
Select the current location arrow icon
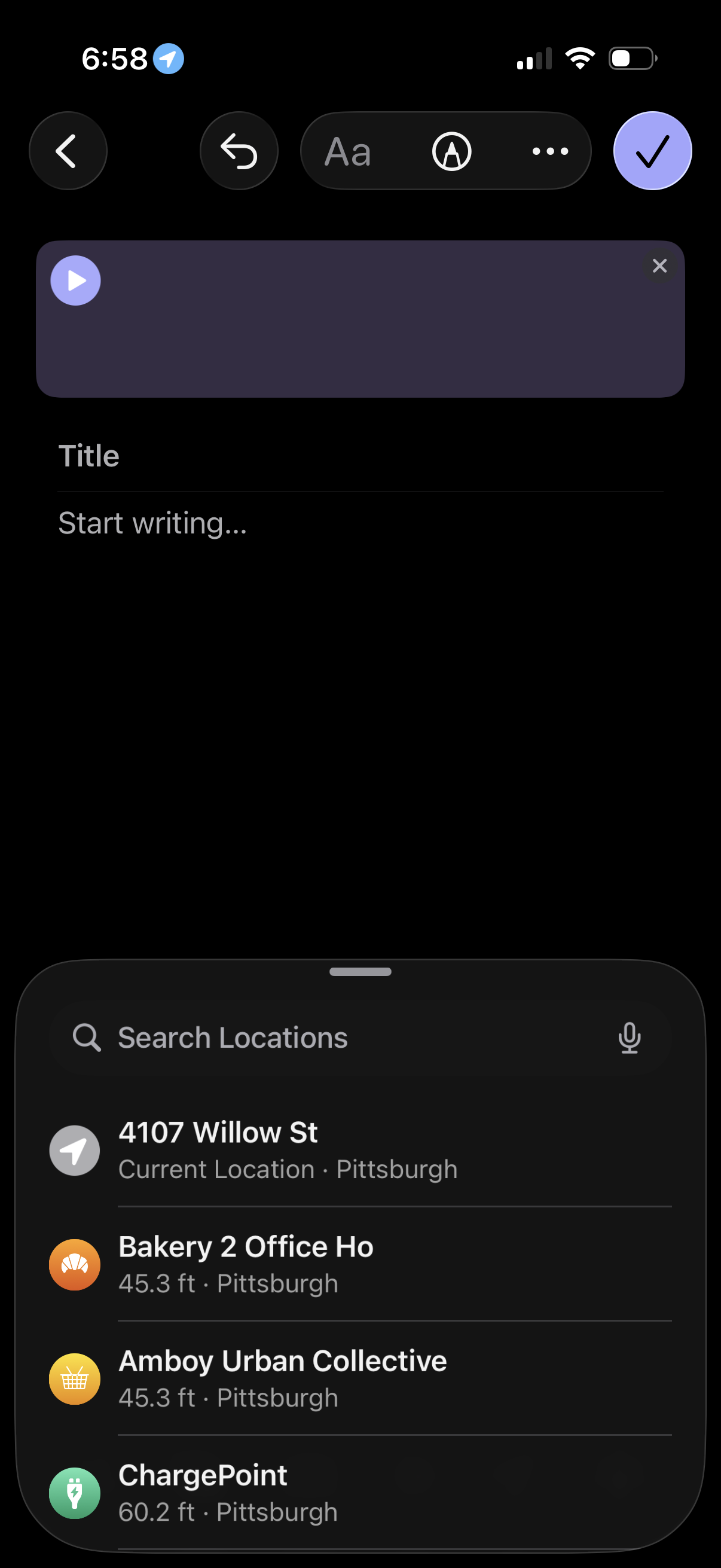tap(74, 1149)
